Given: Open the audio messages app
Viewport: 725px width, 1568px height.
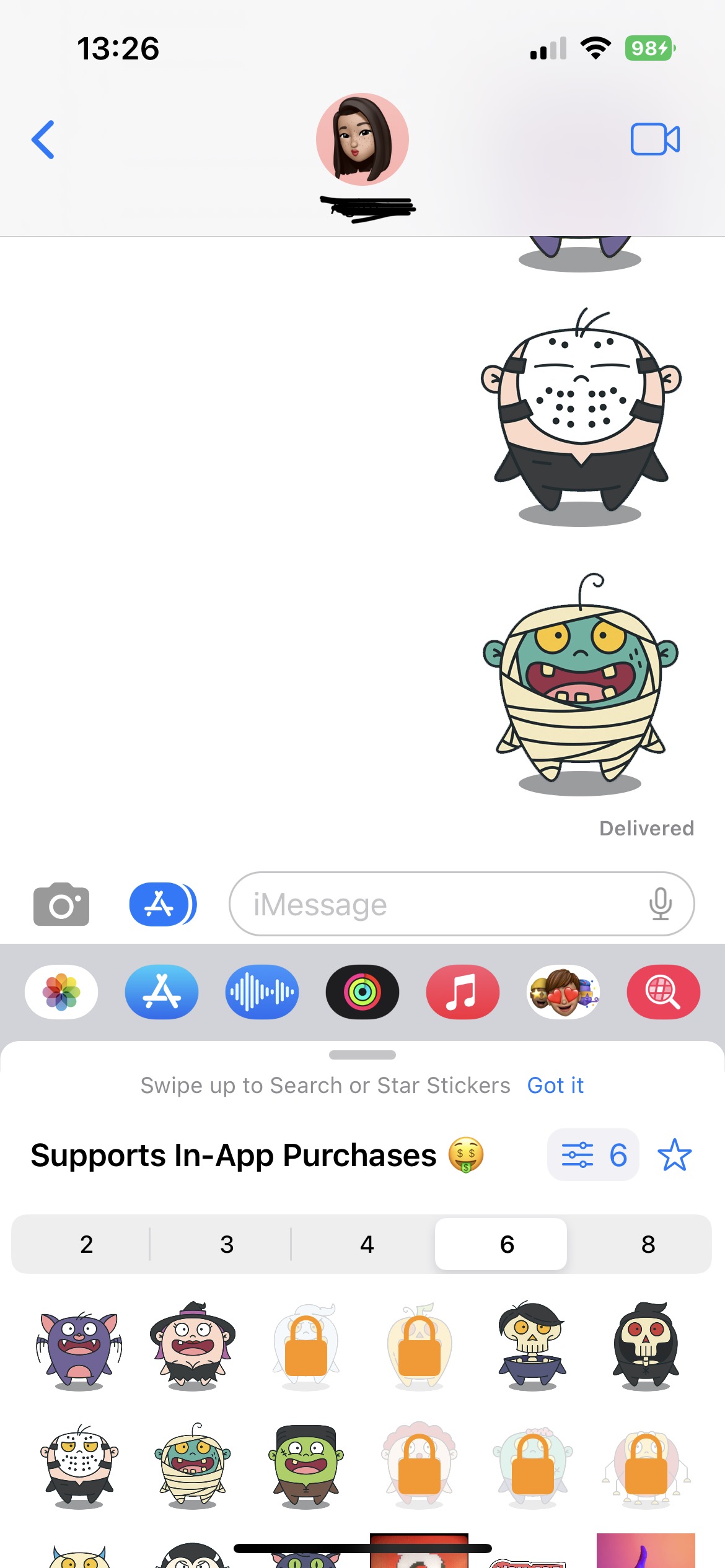Looking at the screenshot, I should coord(262,992).
